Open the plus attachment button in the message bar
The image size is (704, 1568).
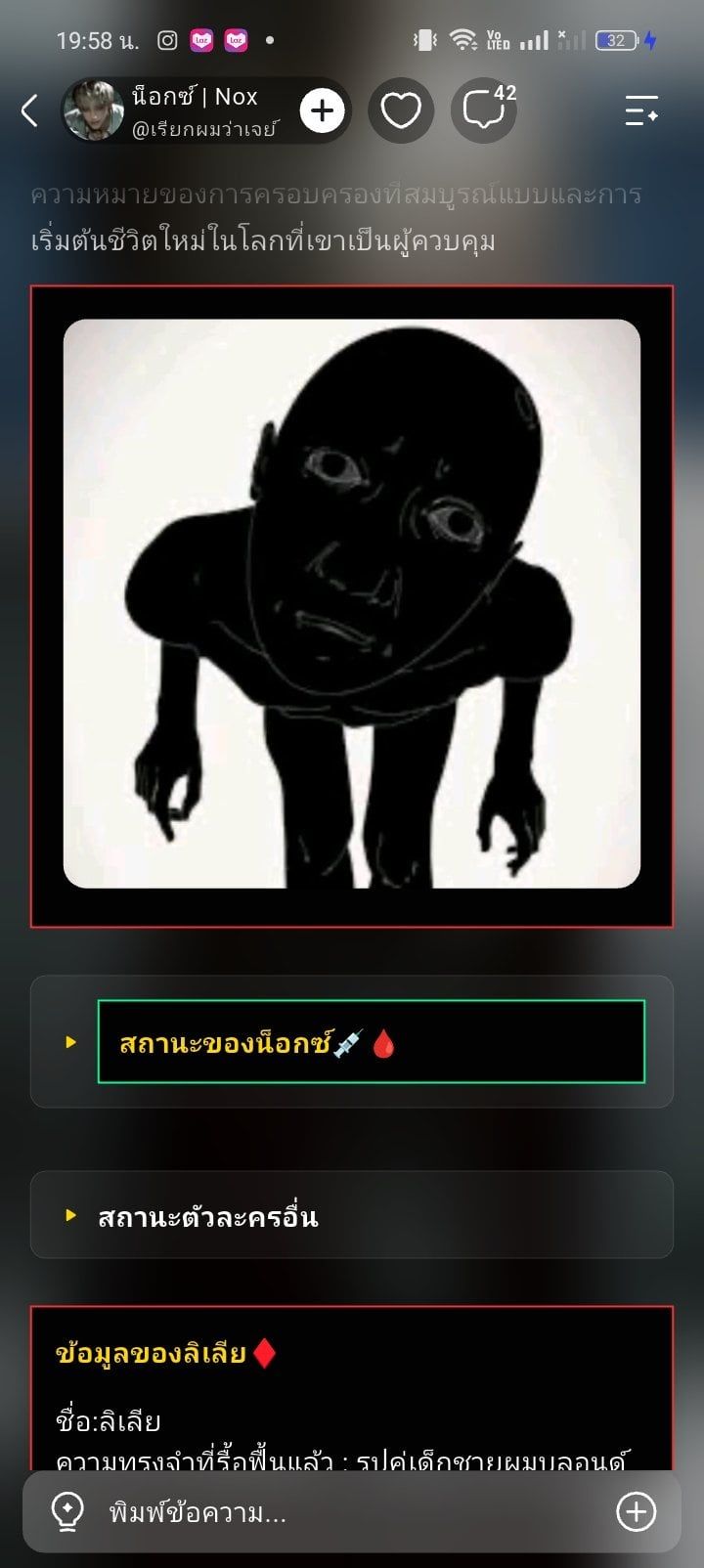pyautogui.click(x=636, y=1512)
